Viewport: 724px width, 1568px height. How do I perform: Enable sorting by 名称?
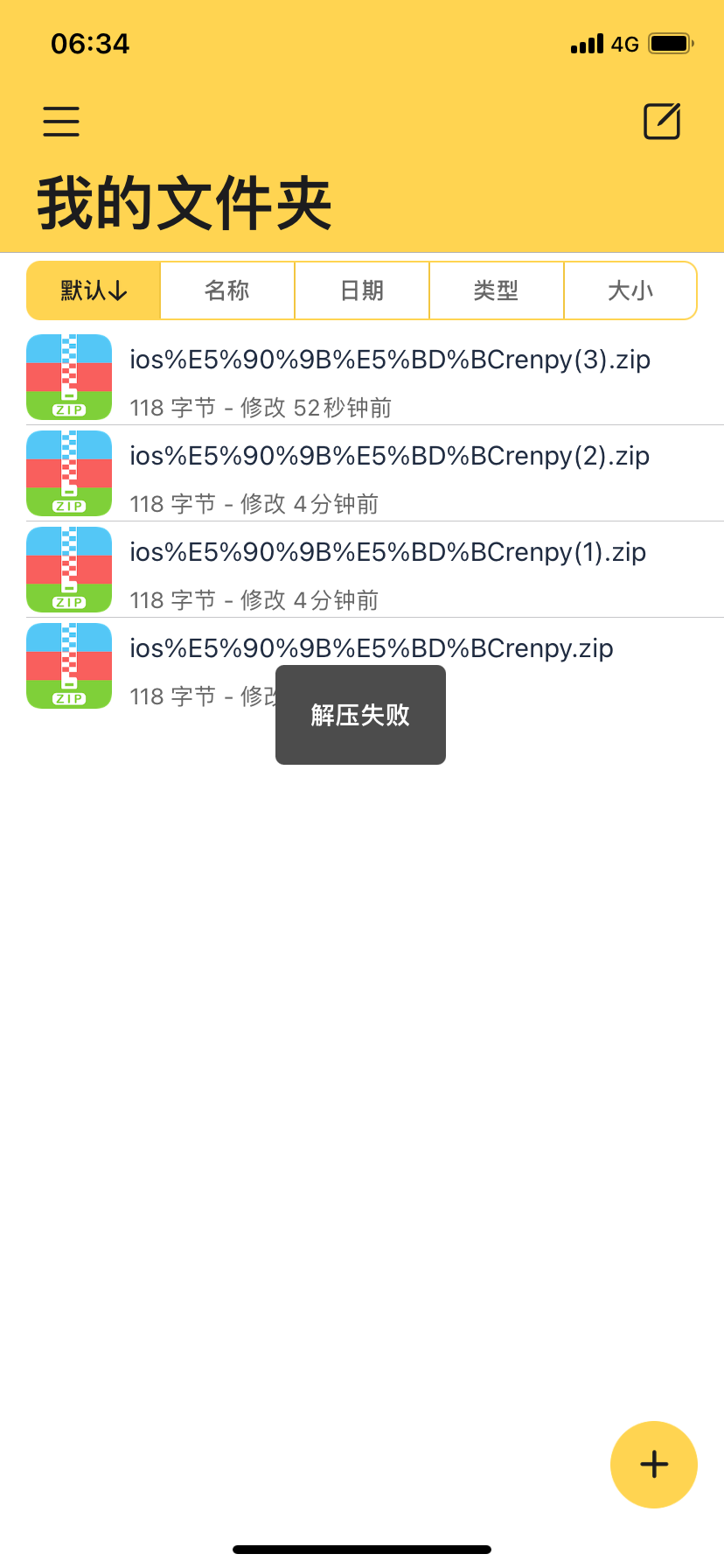(226, 290)
